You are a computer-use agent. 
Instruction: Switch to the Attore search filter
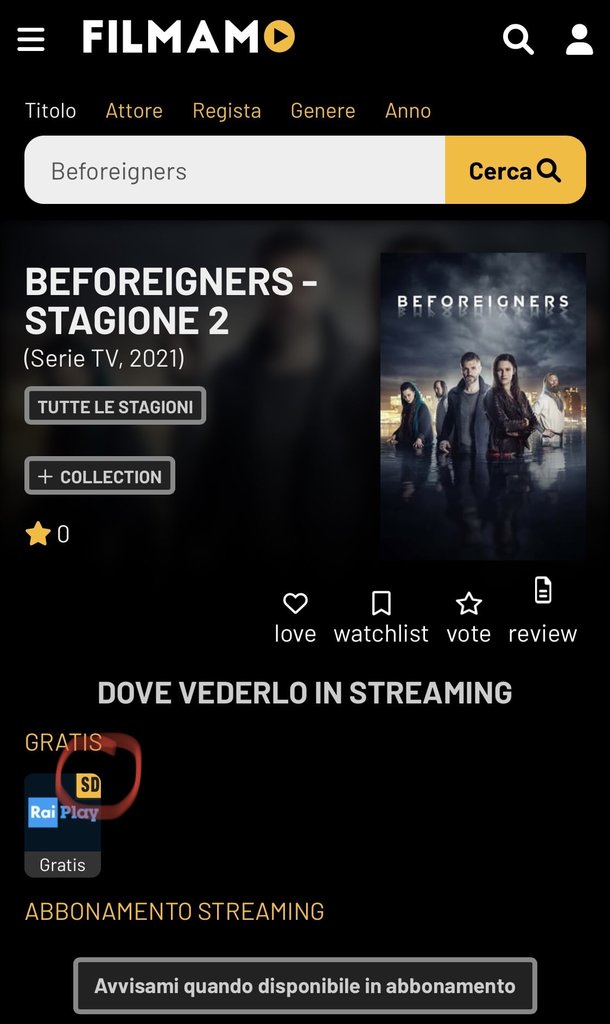134,110
